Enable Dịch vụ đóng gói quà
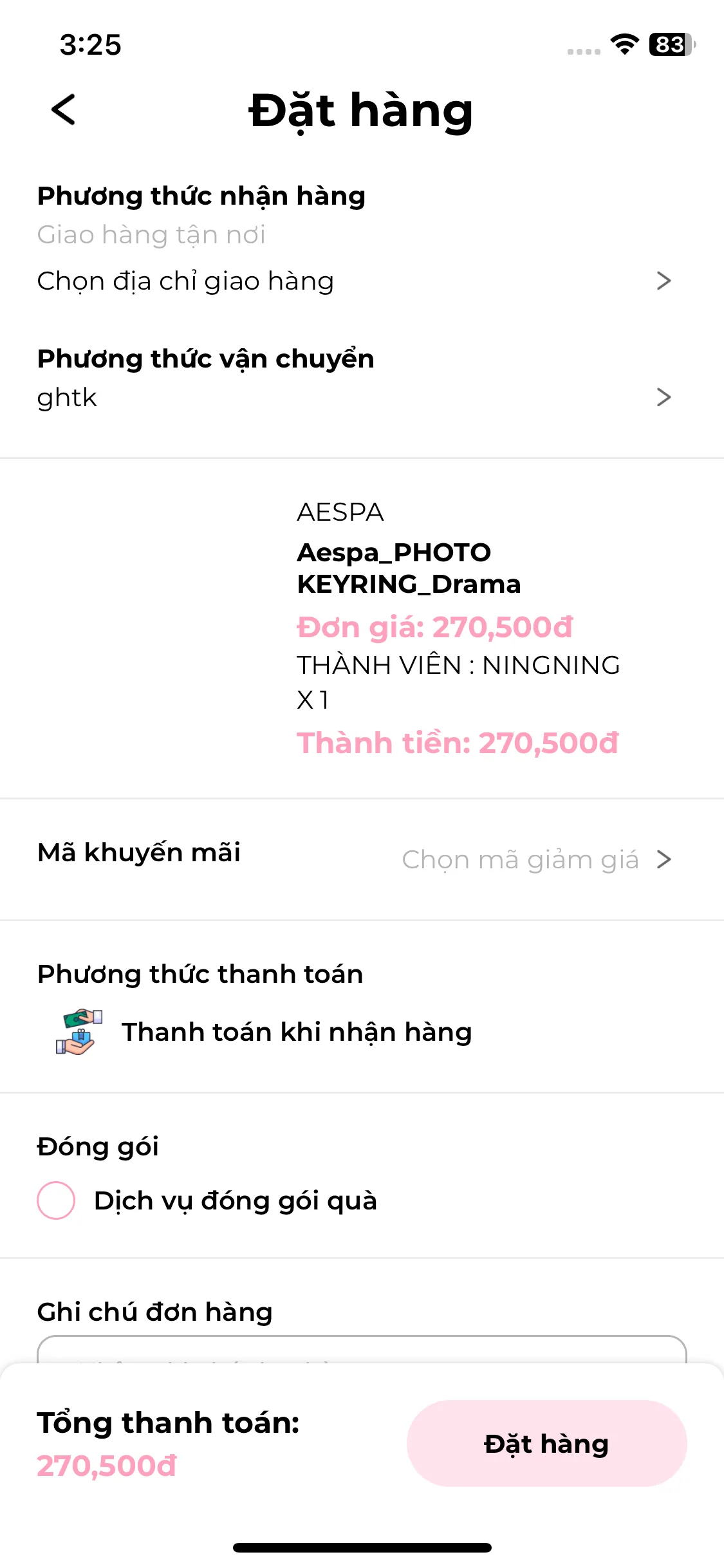The image size is (724, 1568). [x=57, y=1200]
